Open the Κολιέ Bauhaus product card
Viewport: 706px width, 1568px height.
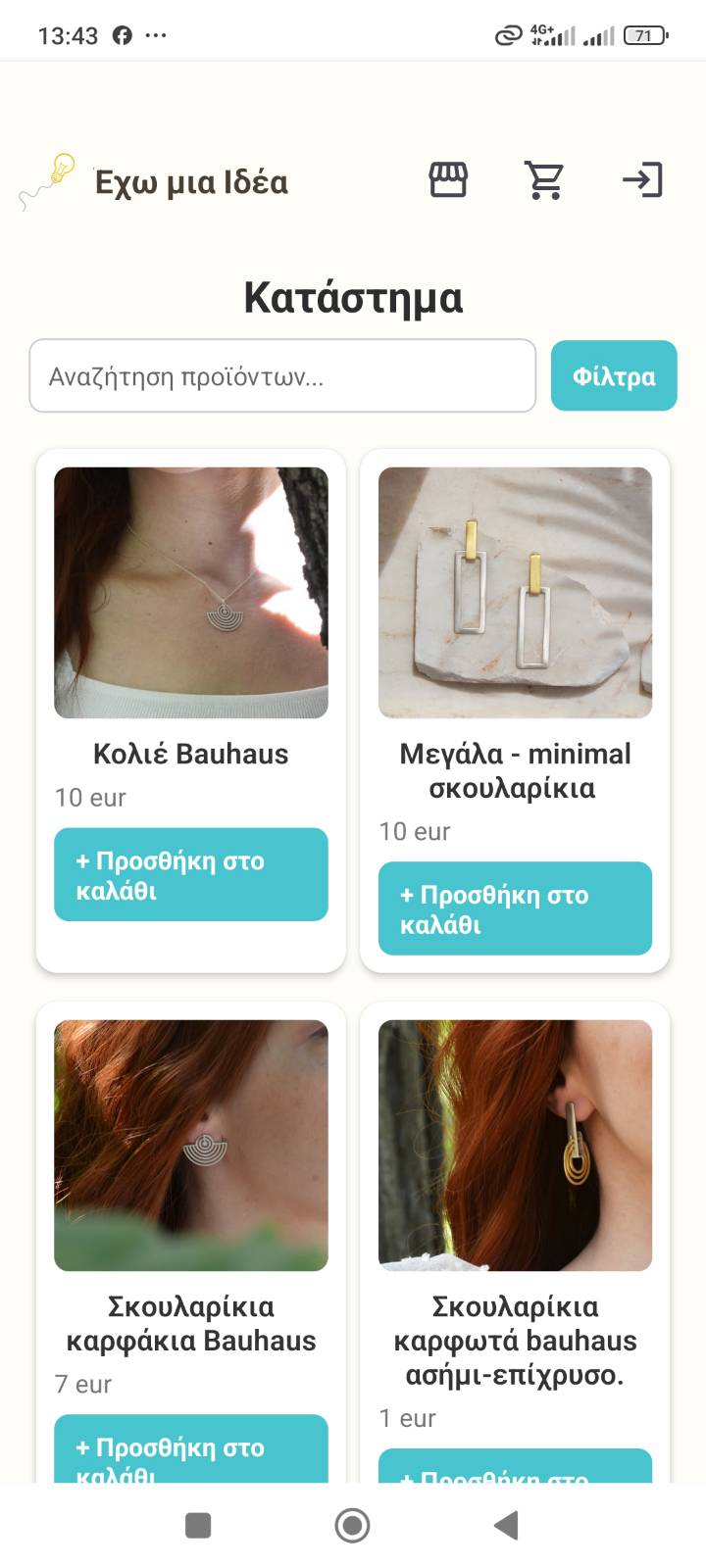click(x=190, y=593)
